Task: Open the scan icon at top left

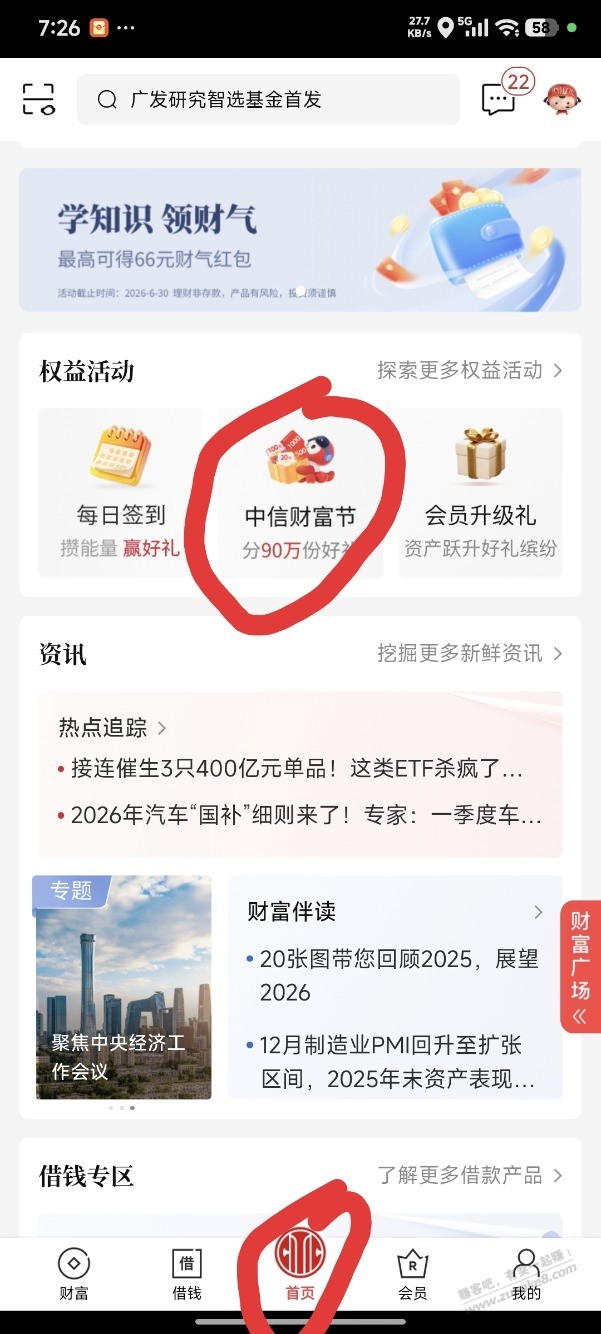Action: coord(39,99)
